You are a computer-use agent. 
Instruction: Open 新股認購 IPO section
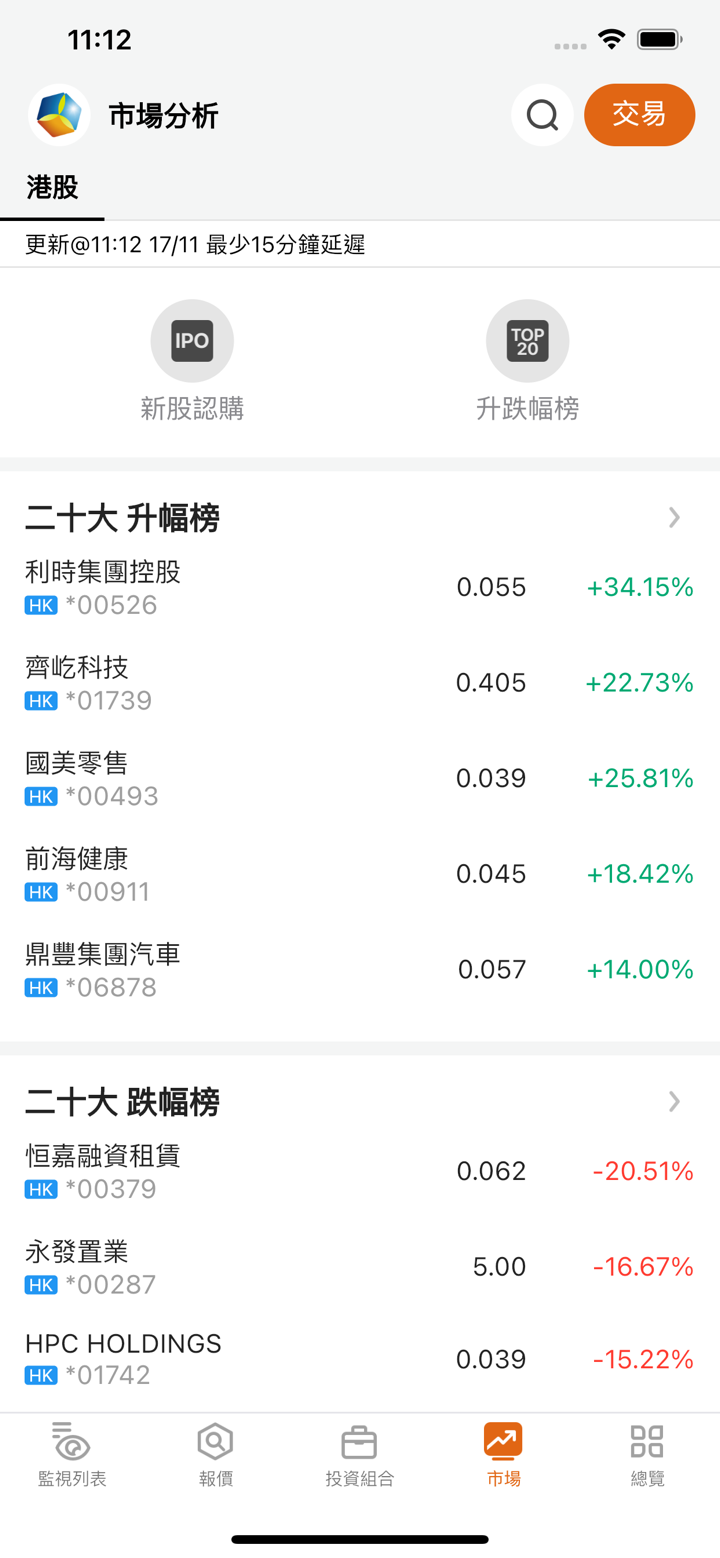(x=192, y=361)
